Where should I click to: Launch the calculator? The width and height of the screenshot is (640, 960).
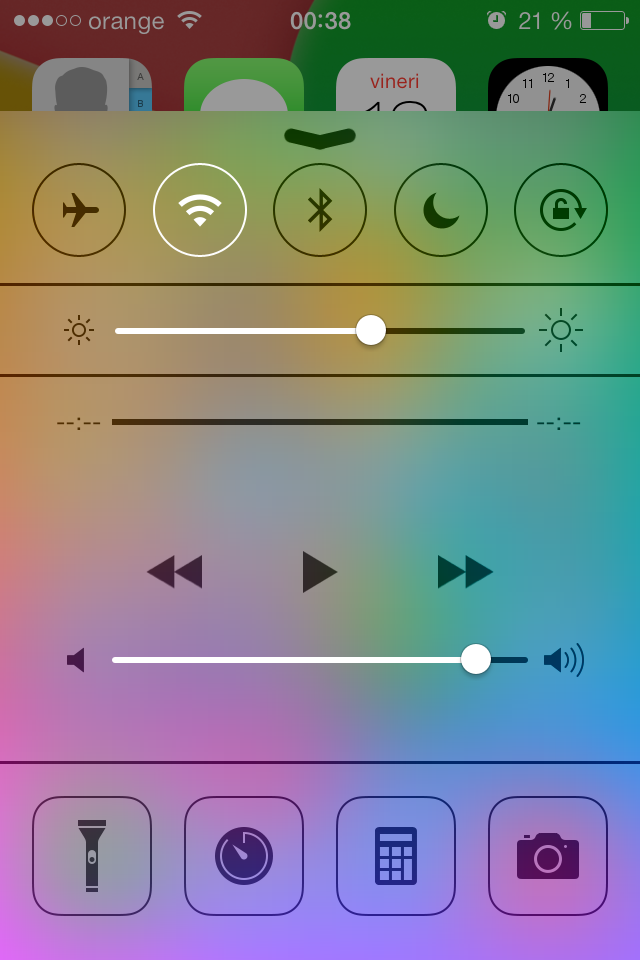click(x=396, y=856)
